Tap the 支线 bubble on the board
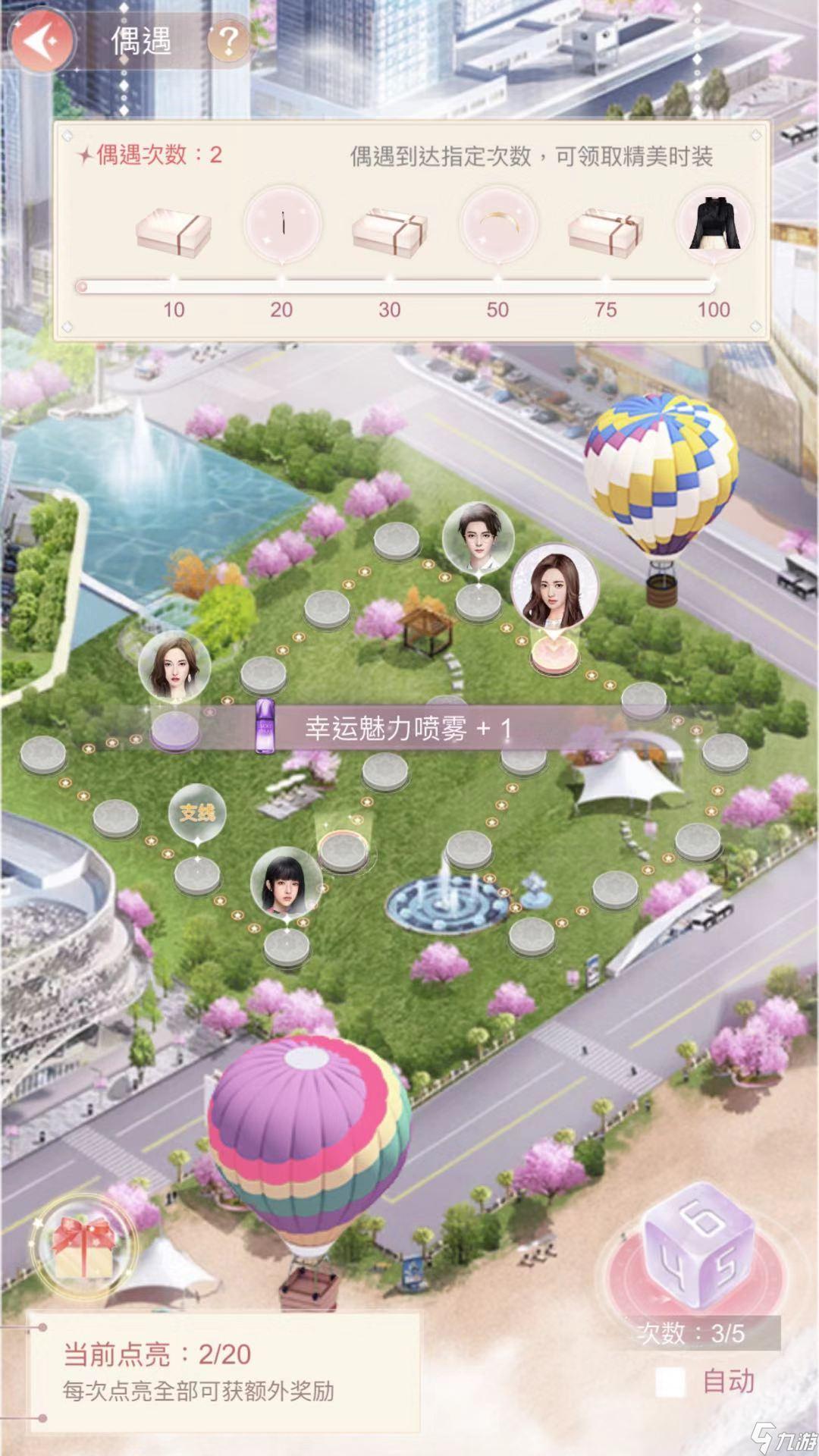 (196, 813)
